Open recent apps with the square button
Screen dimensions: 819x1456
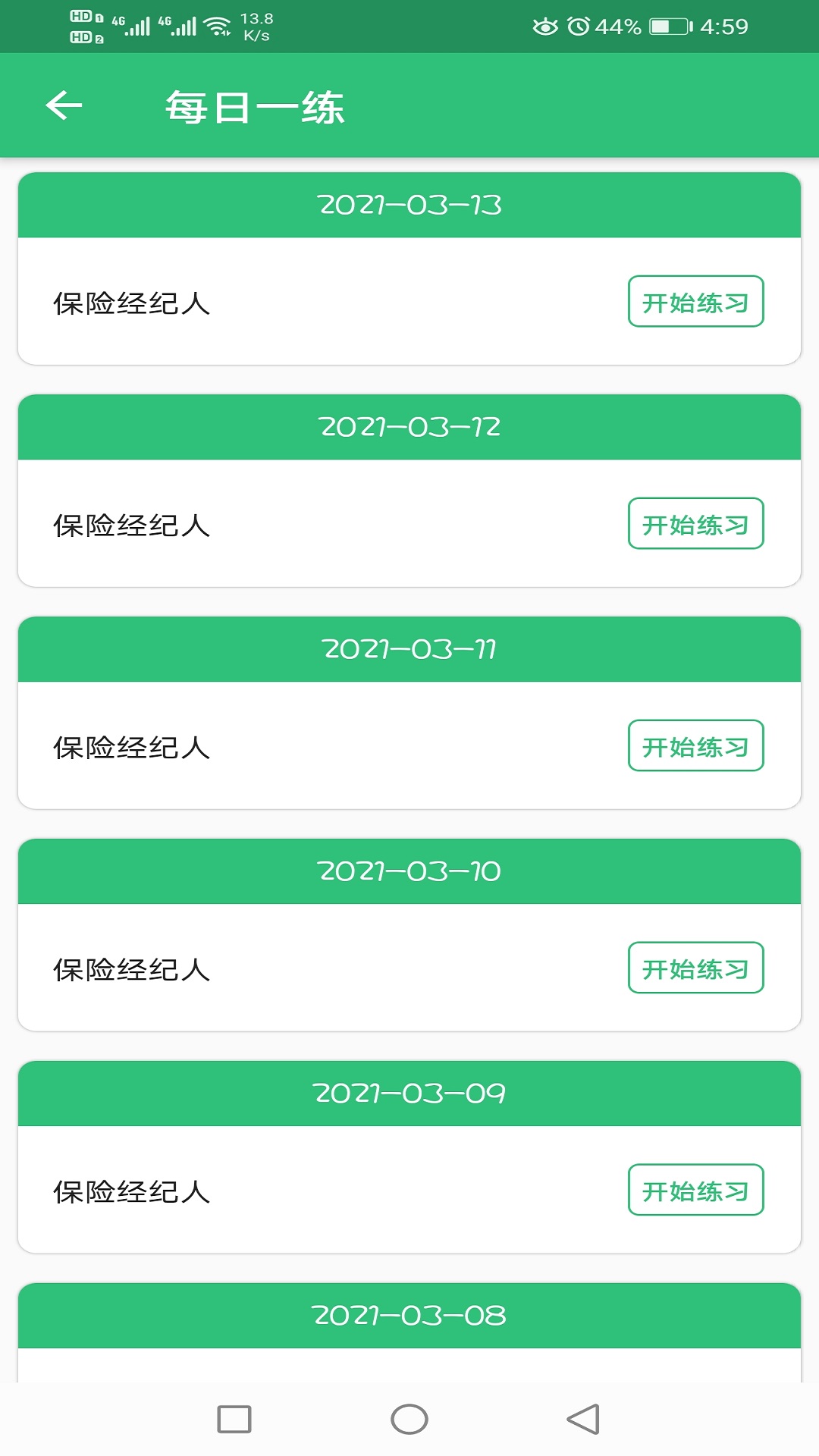(234, 1420)
